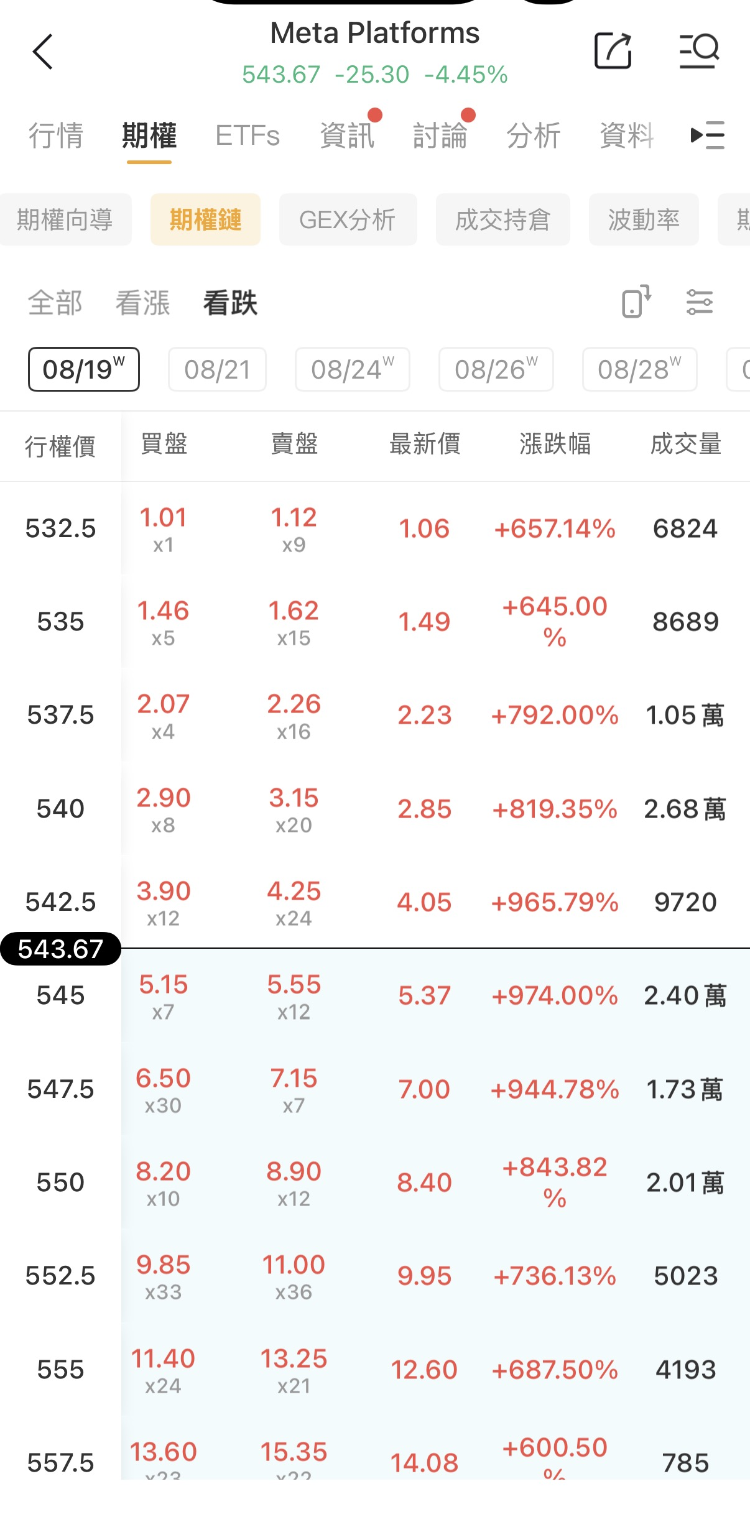Go back using the back arrow
This screenshot has width=750, height=1540.
[42, 51]
